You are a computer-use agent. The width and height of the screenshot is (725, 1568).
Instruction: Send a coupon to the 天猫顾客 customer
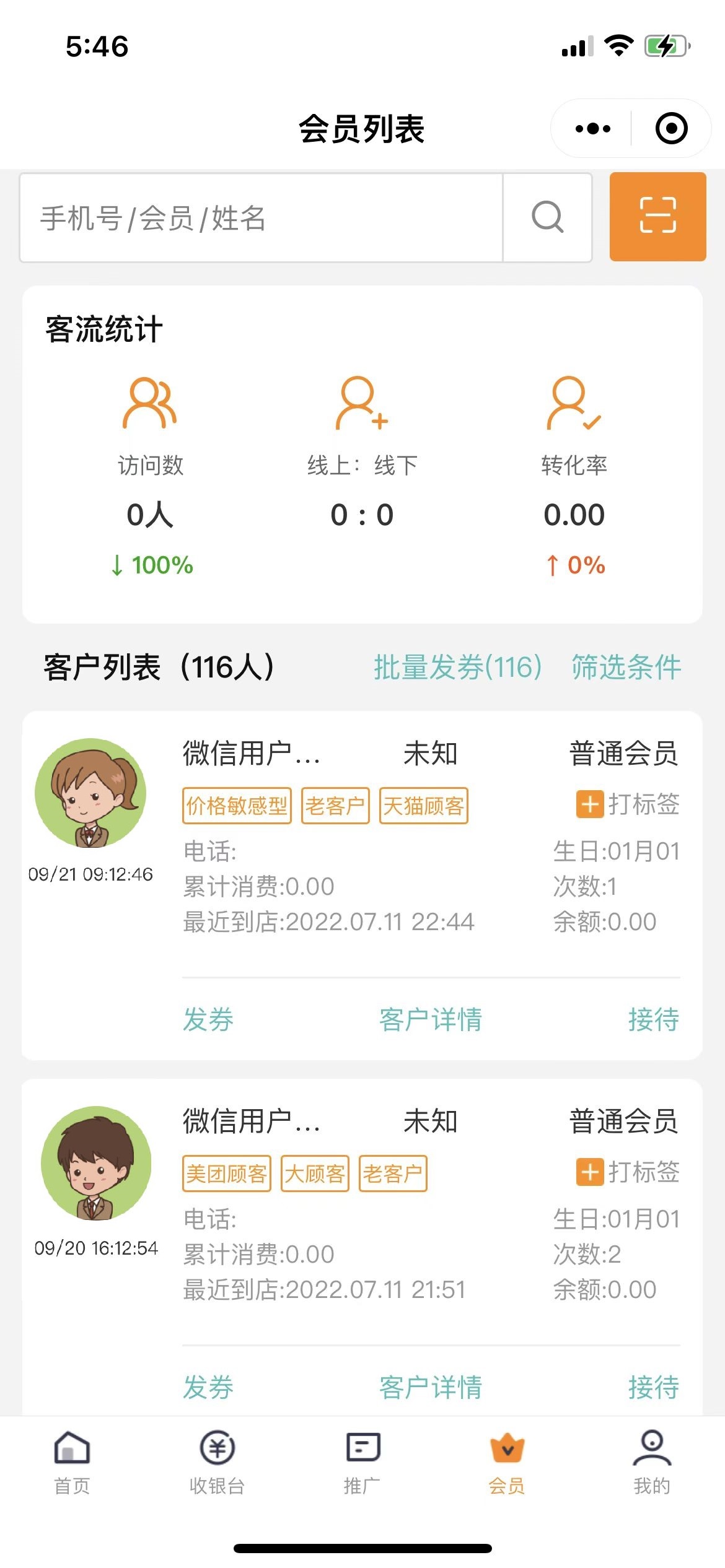[x=208, y=1019]
